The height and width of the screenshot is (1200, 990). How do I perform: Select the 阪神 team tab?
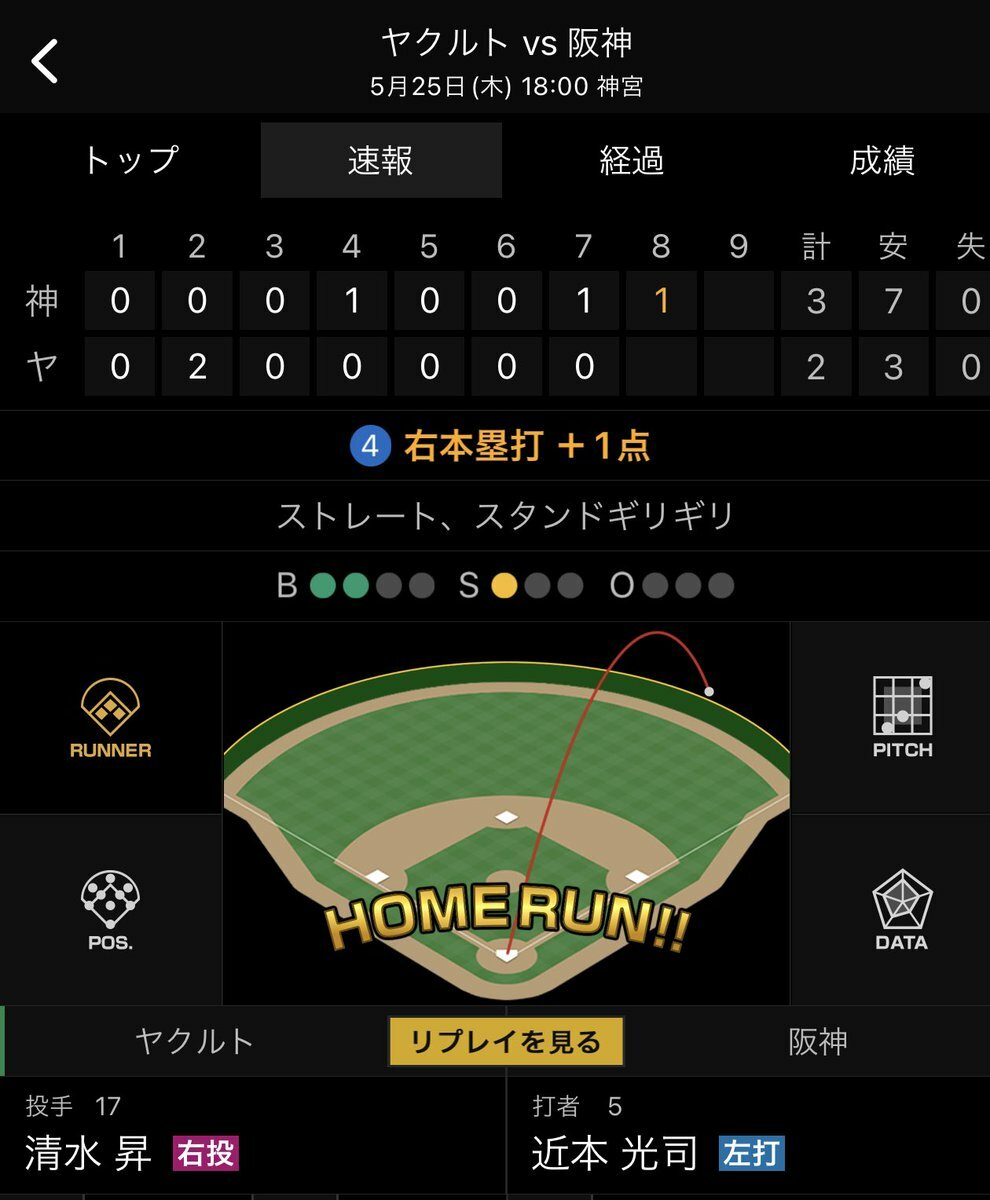(x=818, y=1042)
